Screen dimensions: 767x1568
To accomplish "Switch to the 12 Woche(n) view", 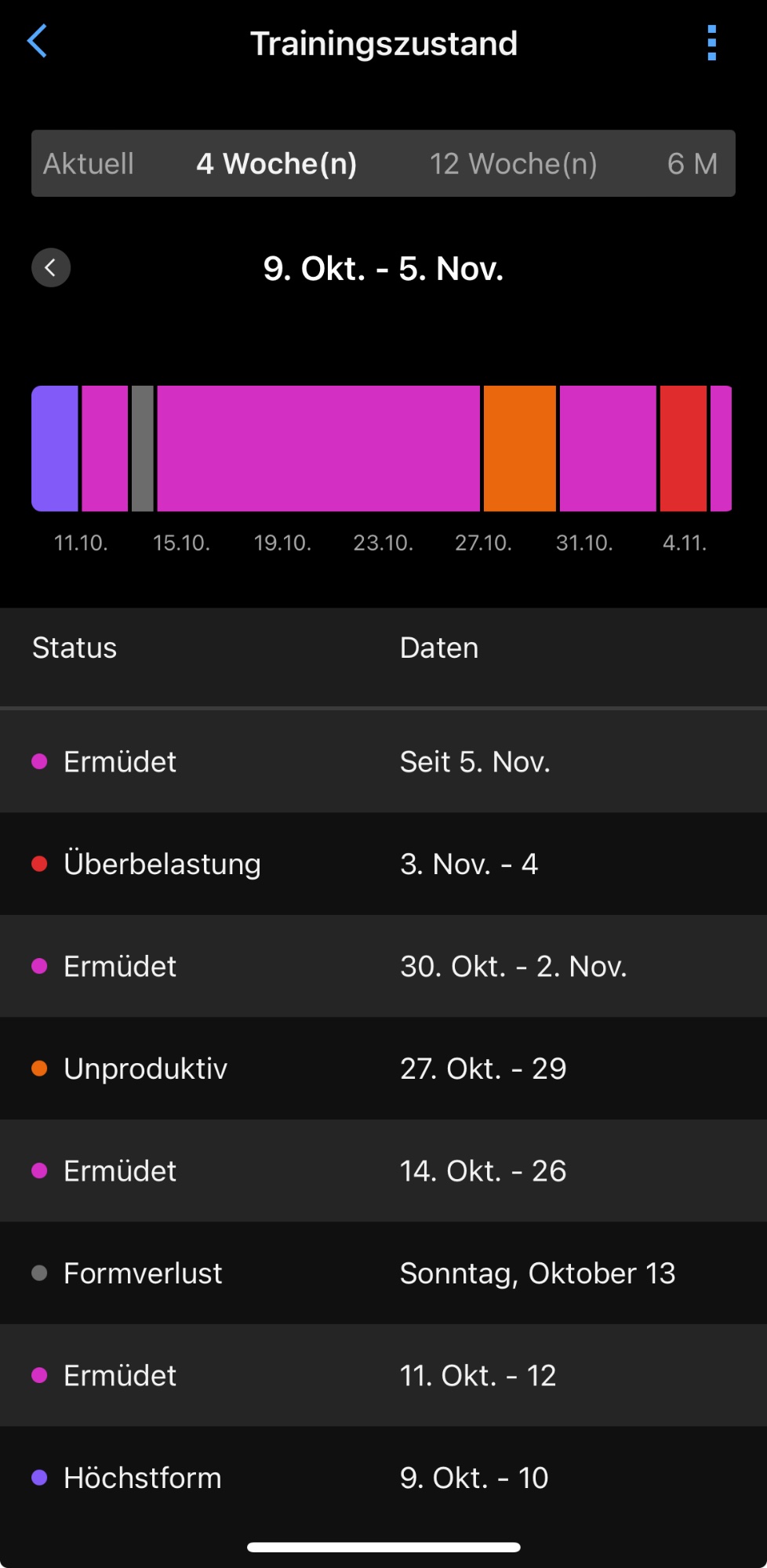I will (x=513, y=164).
